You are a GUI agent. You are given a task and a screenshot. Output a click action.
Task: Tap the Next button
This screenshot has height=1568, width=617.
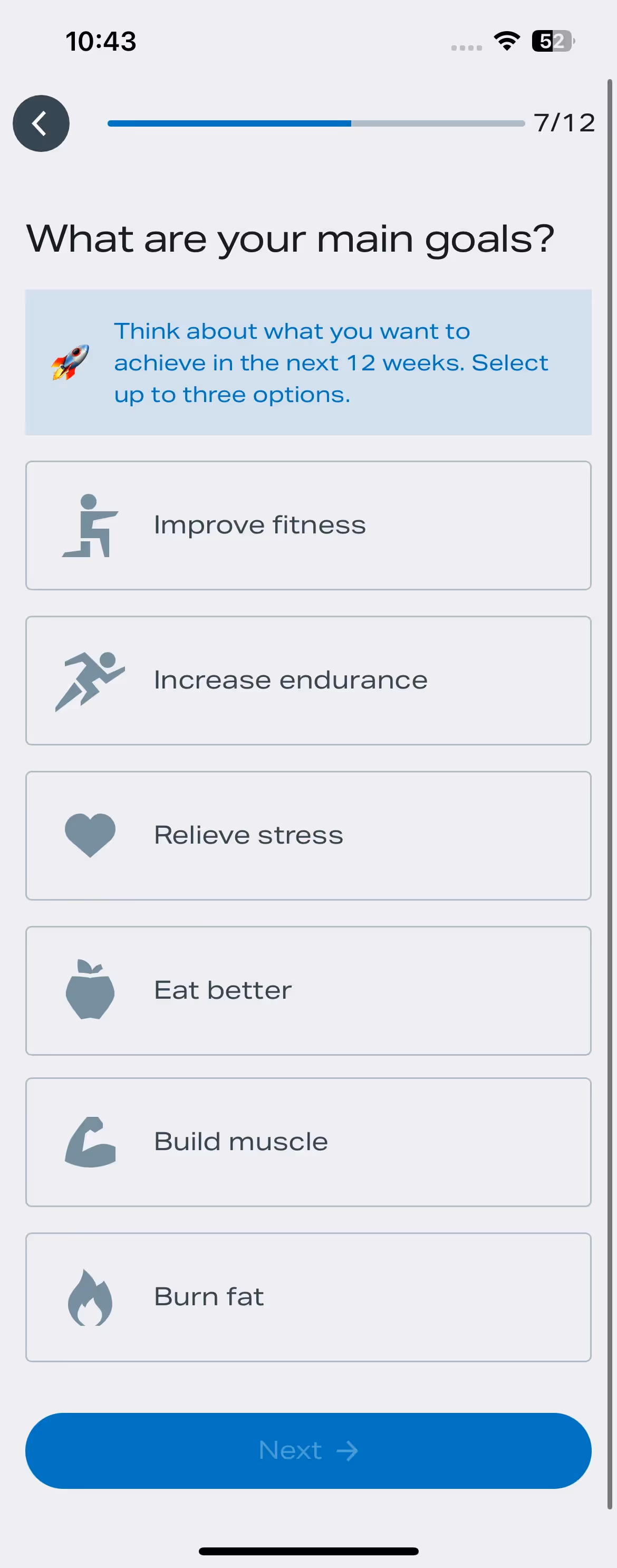click(308, 1450)
